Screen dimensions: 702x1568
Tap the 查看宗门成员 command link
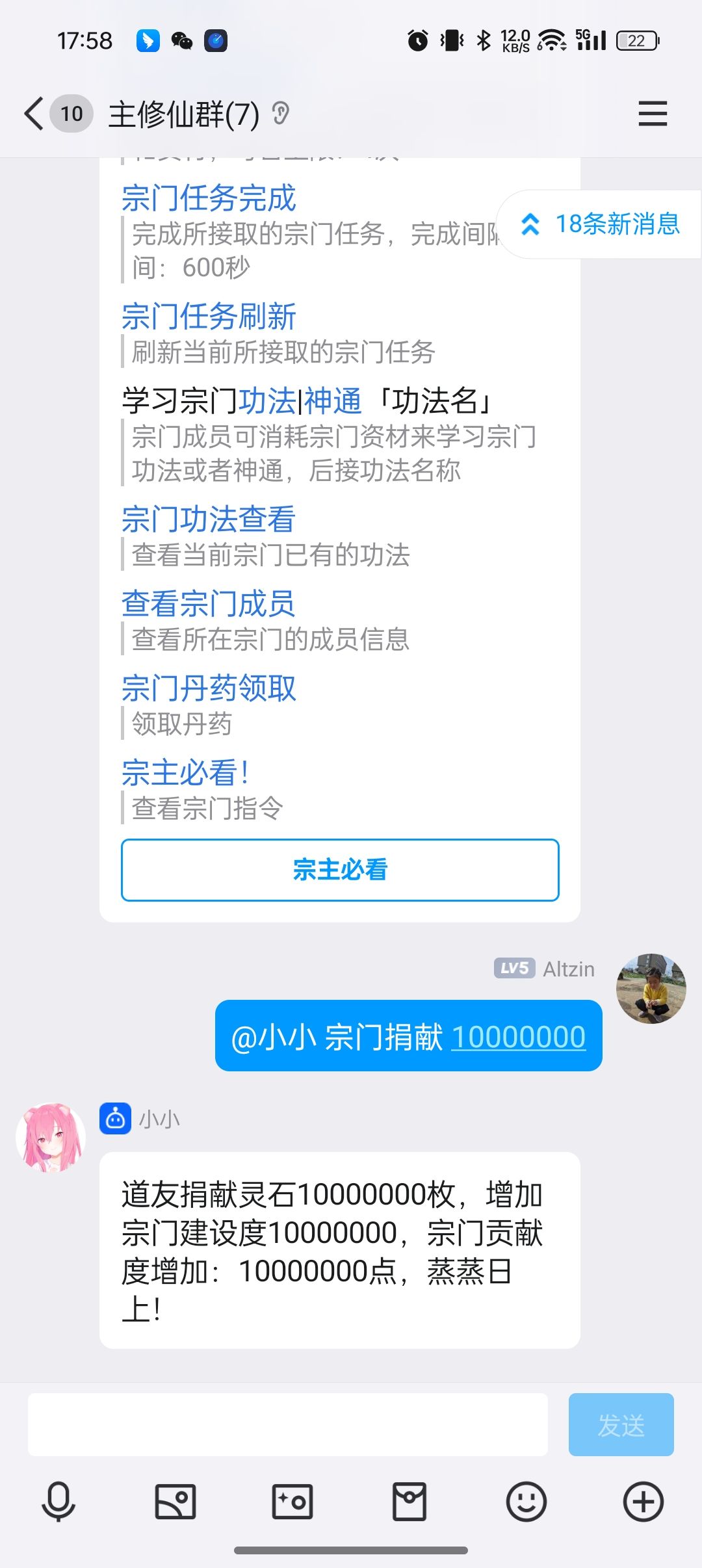click(208, 604)
